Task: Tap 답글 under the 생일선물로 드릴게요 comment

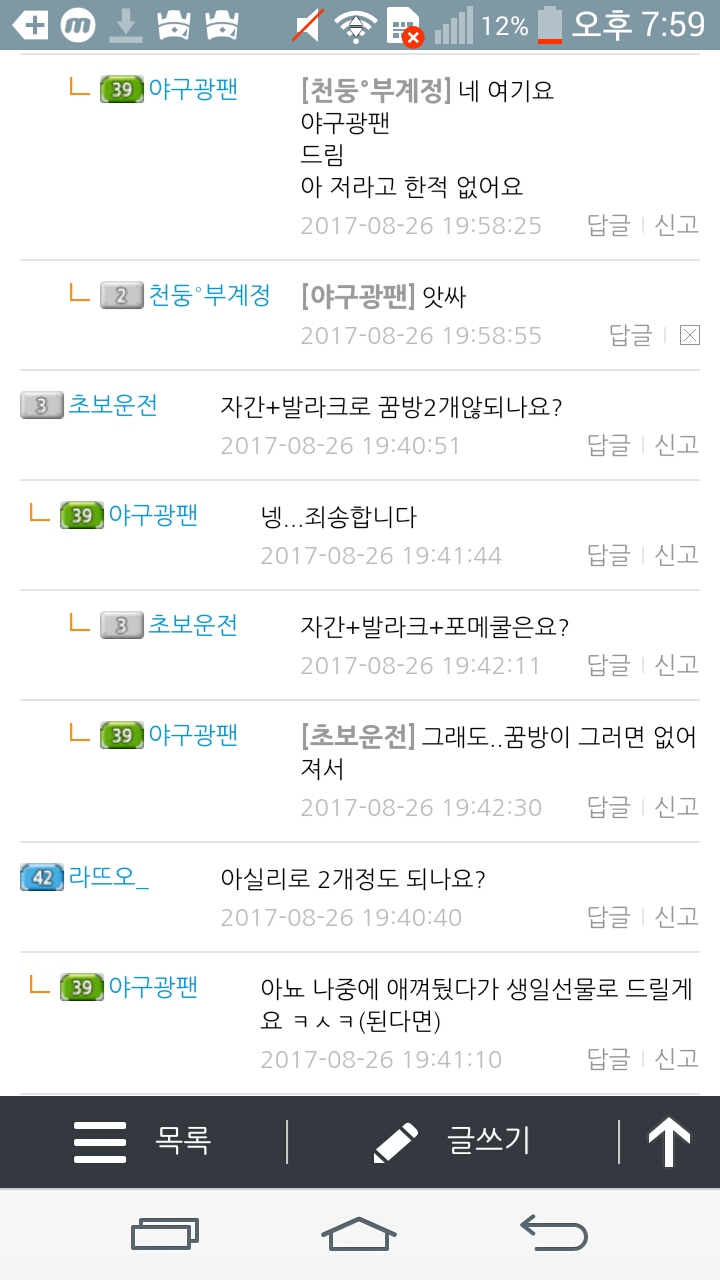Action: (x=608, y=1059)
